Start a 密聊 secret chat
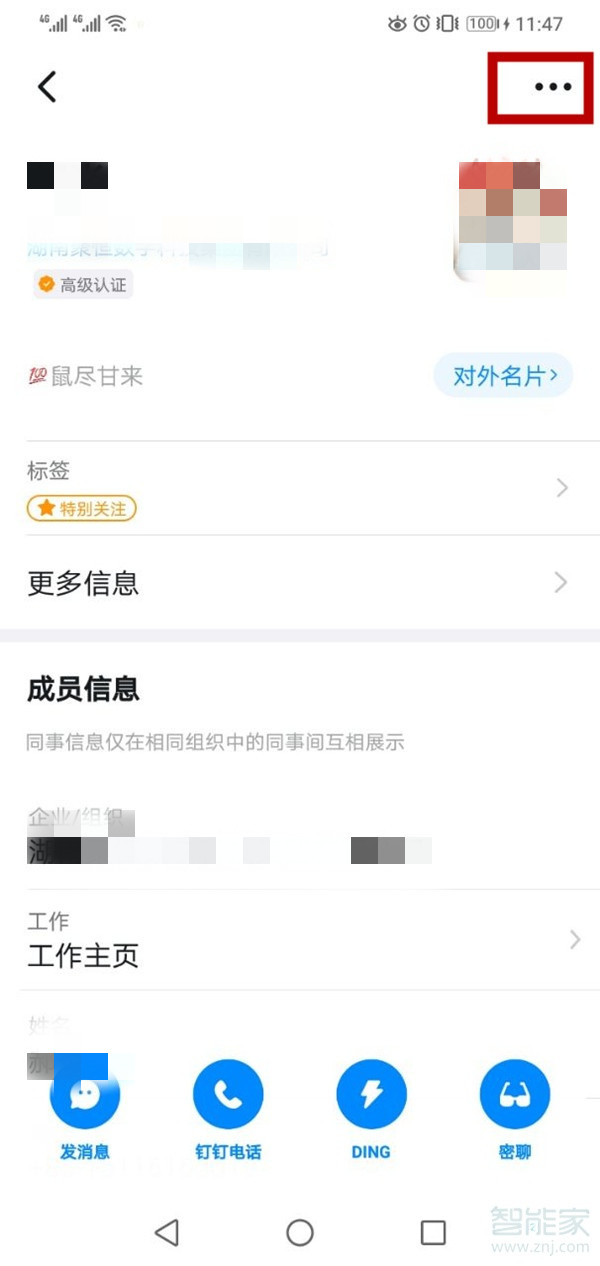Viewport: 600px width, 1266px height. (x=515, y=1096)
